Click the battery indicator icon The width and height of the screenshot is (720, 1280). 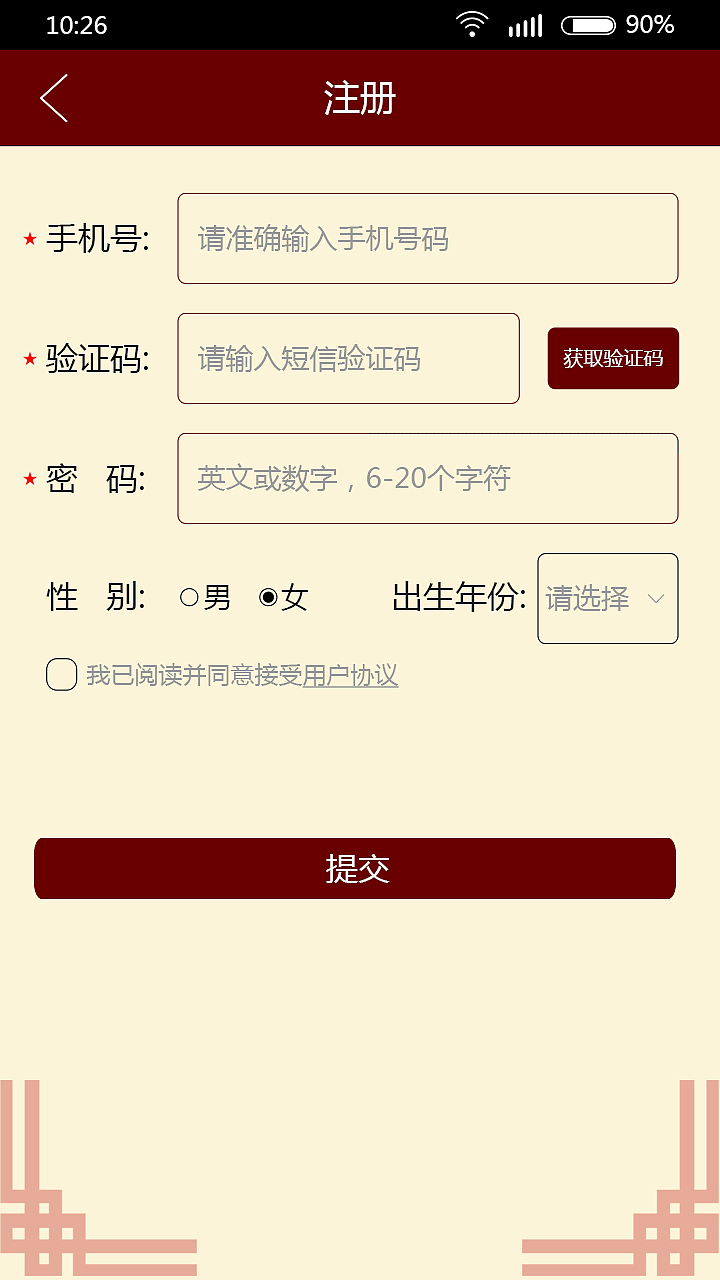589,24
